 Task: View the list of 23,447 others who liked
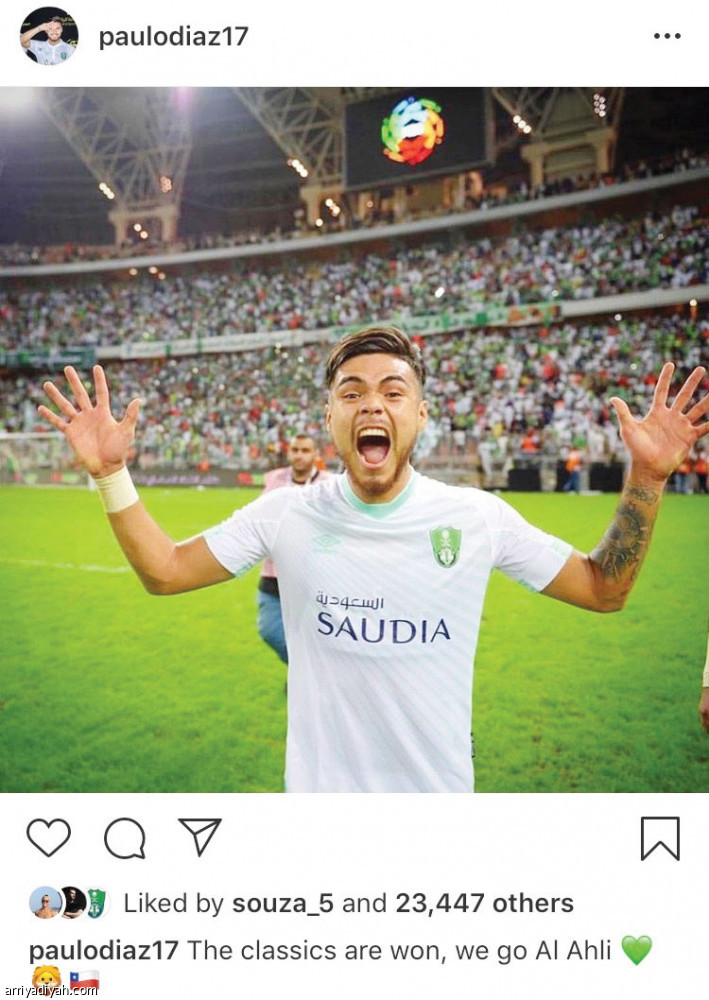point(484,904)
